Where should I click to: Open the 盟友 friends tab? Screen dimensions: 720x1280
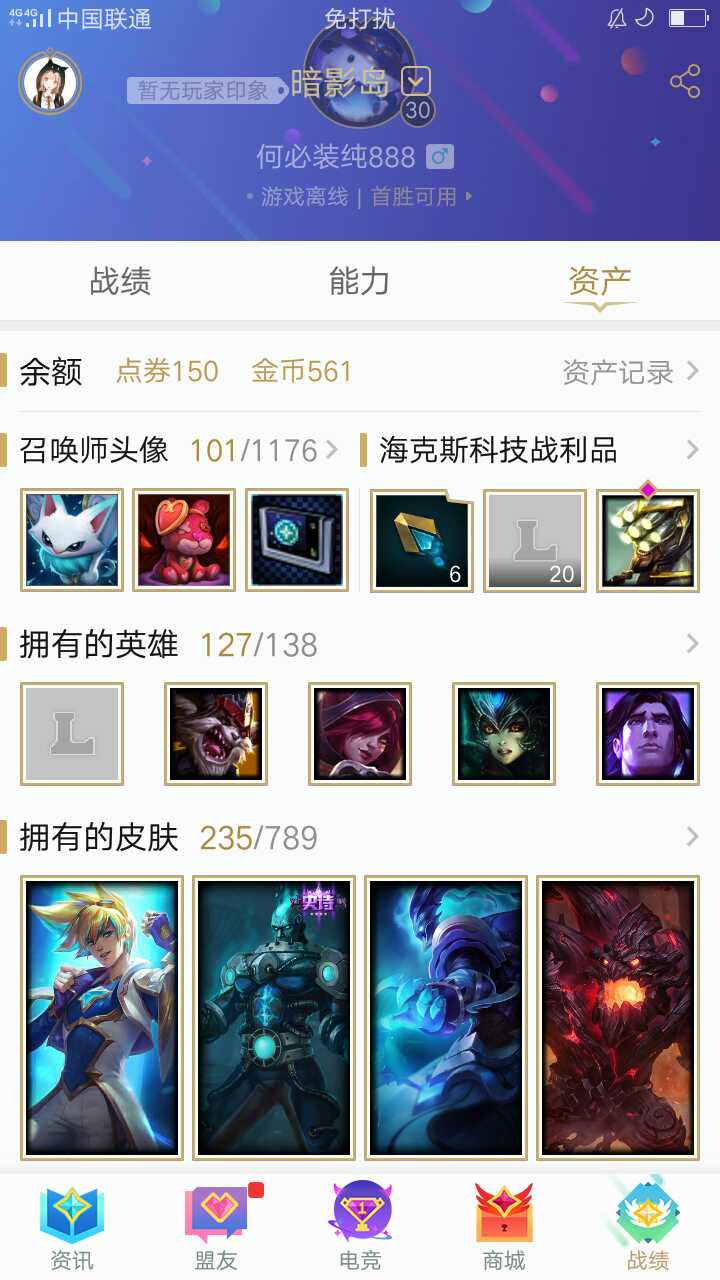tap(216, 1228)
